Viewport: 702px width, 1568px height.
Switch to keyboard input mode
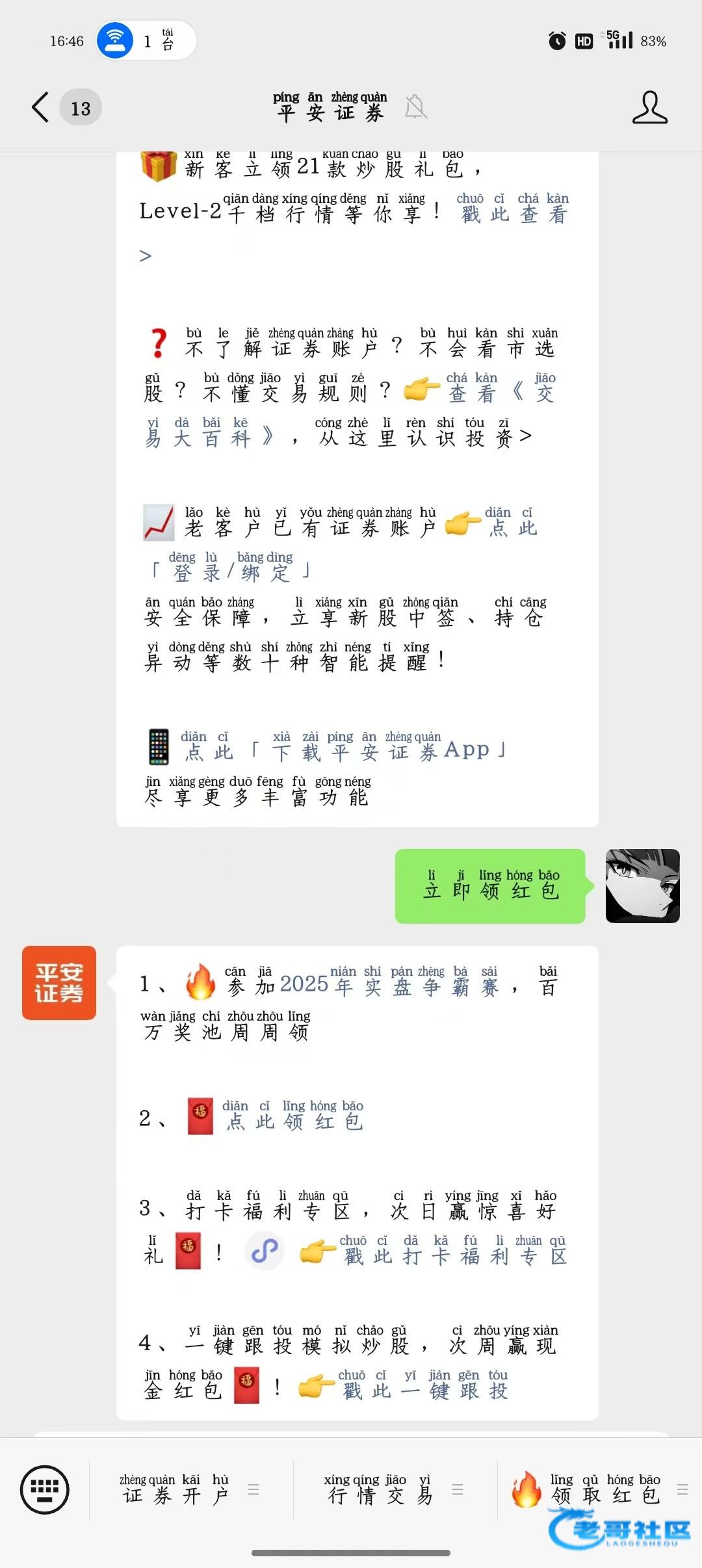tap(44, 1489)
